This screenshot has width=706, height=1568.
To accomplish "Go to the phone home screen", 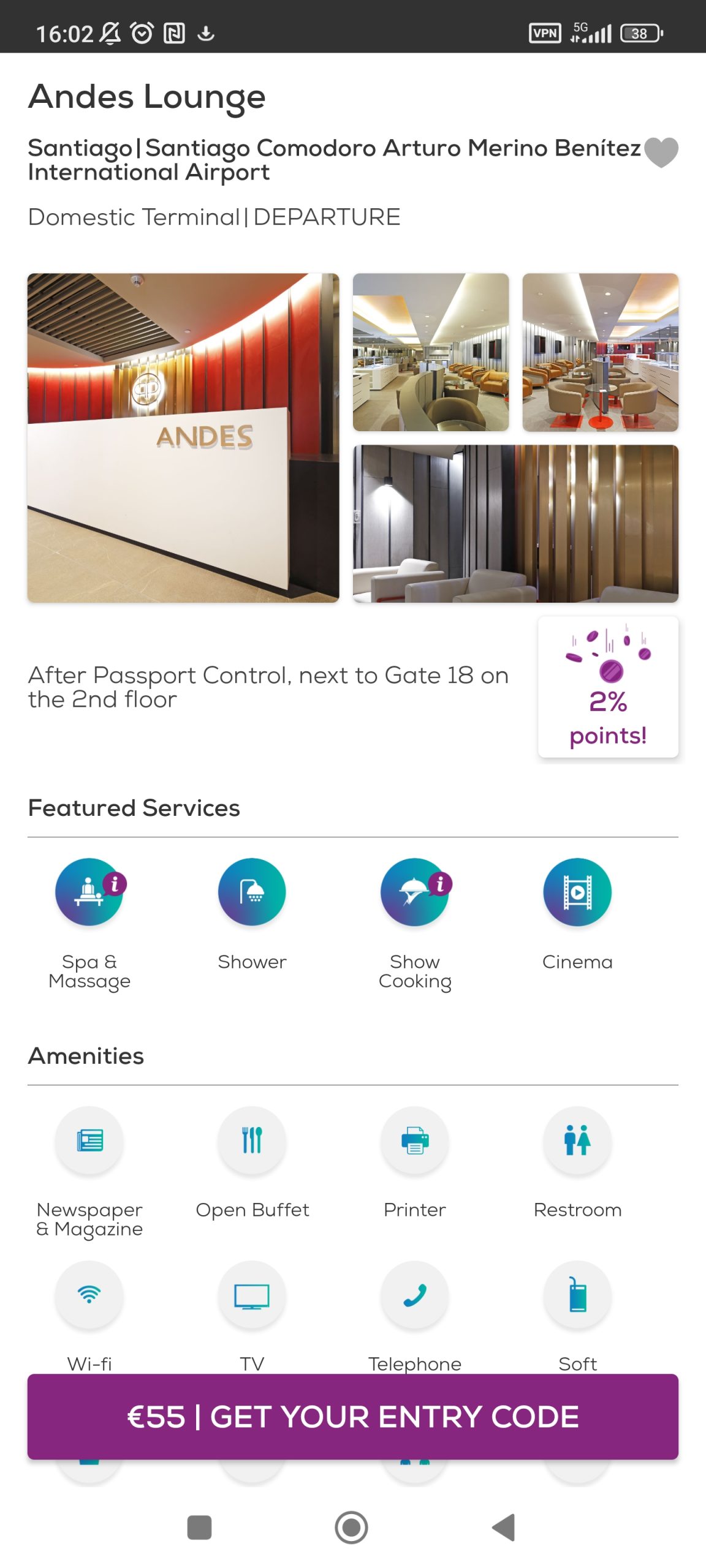I will (x=351, y=1527).
